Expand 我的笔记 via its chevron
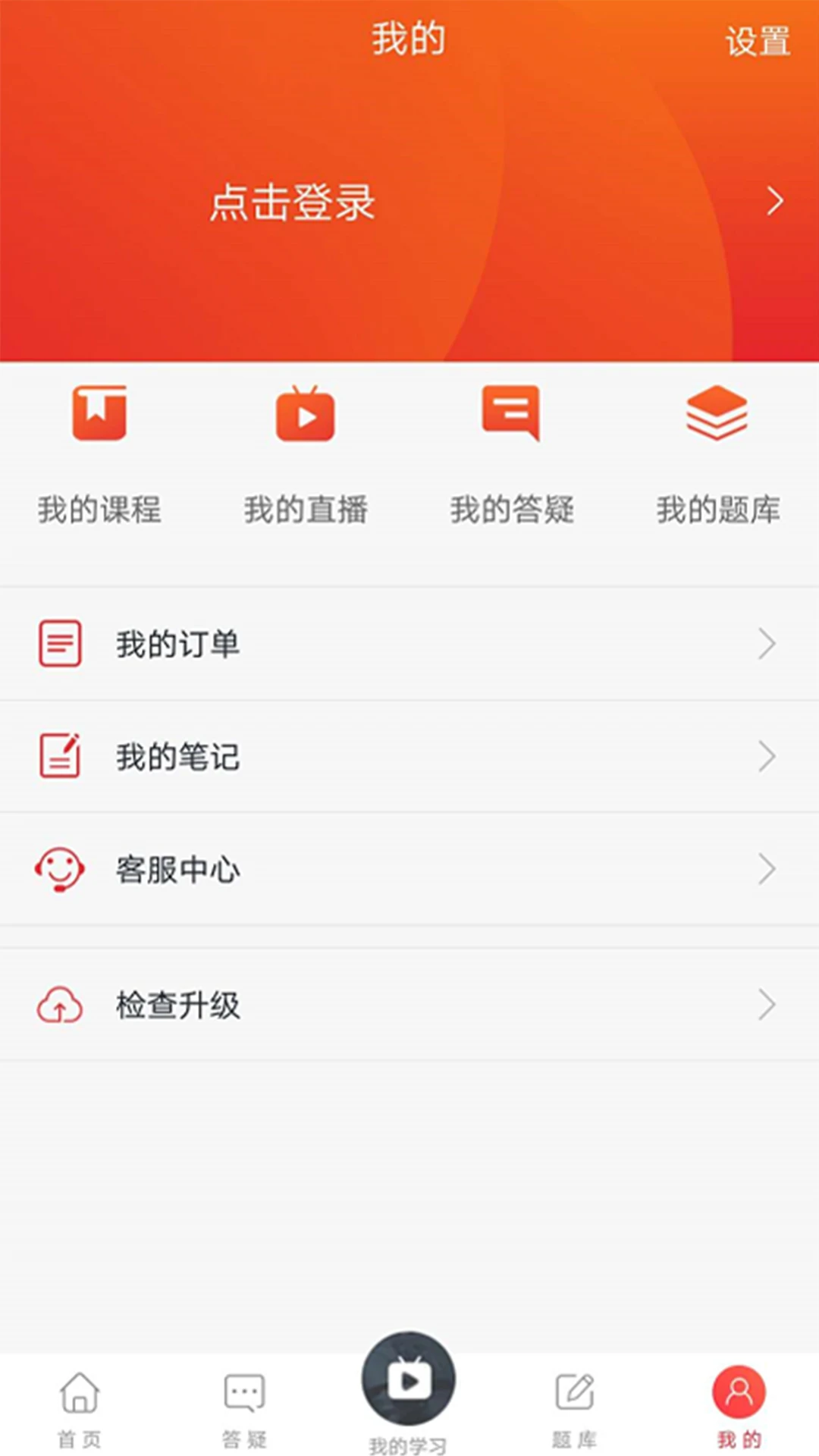The width and height of the screenshot is (819, 1456). click(766, 756)
